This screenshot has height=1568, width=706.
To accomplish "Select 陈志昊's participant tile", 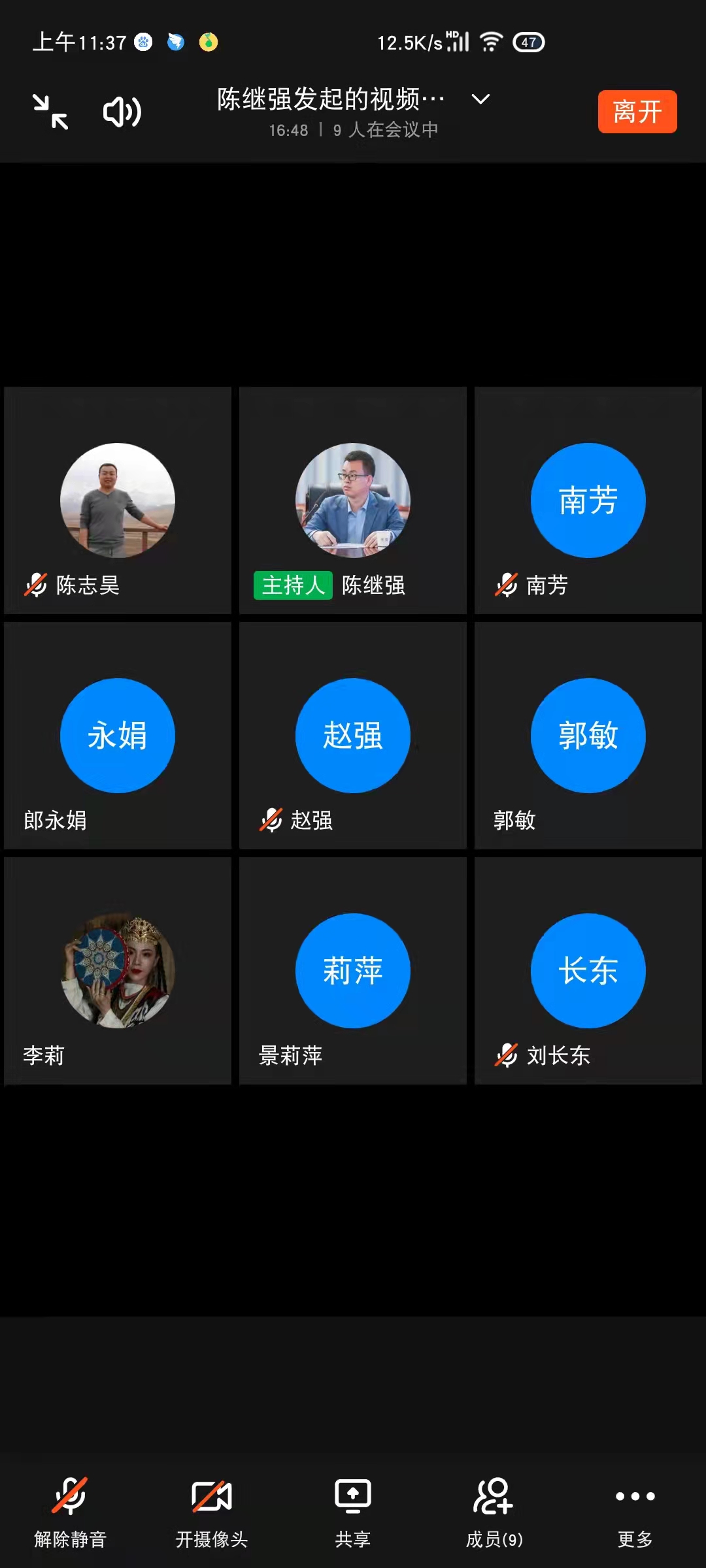I will [x=118, y=500].
